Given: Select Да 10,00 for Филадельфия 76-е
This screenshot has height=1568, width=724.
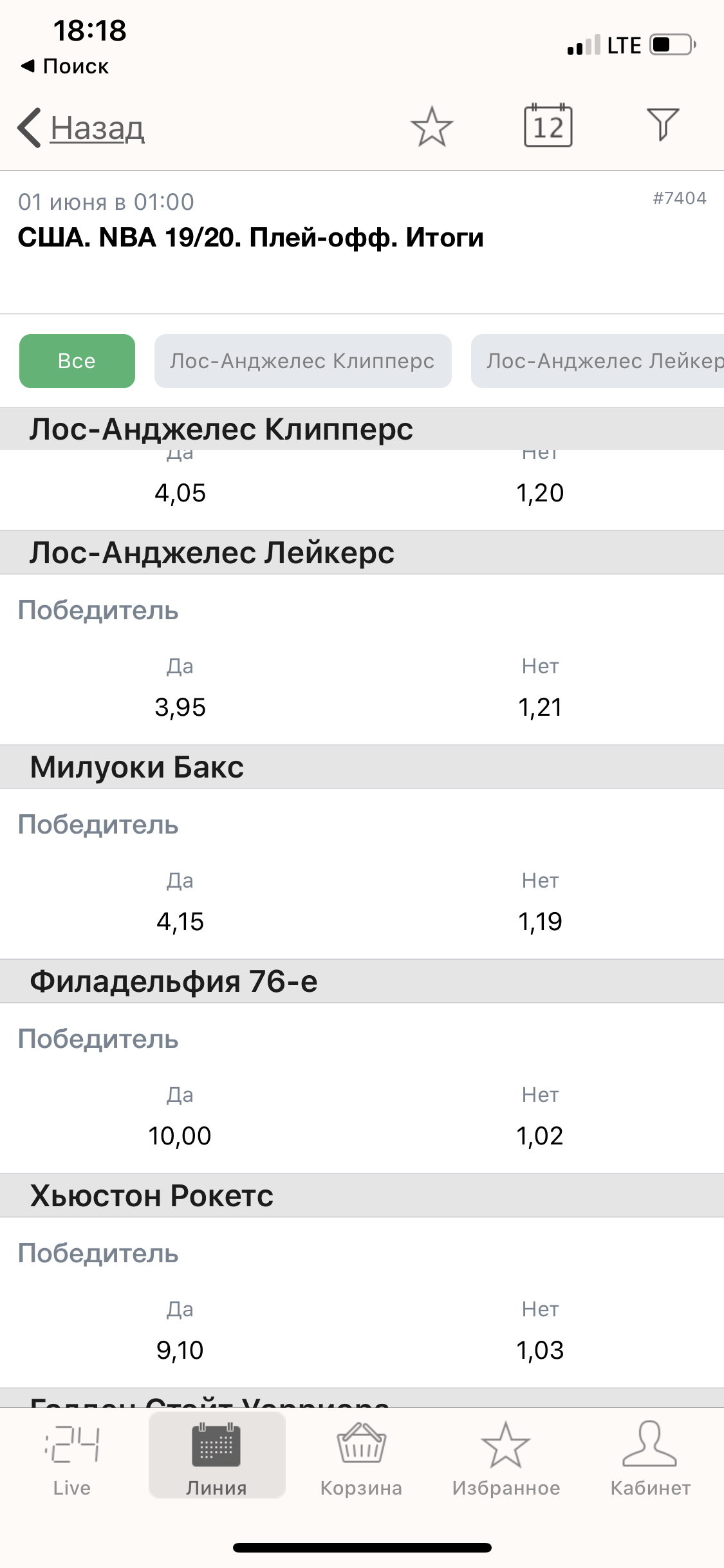Looking at the screenshot, I should coord(180,1119).
